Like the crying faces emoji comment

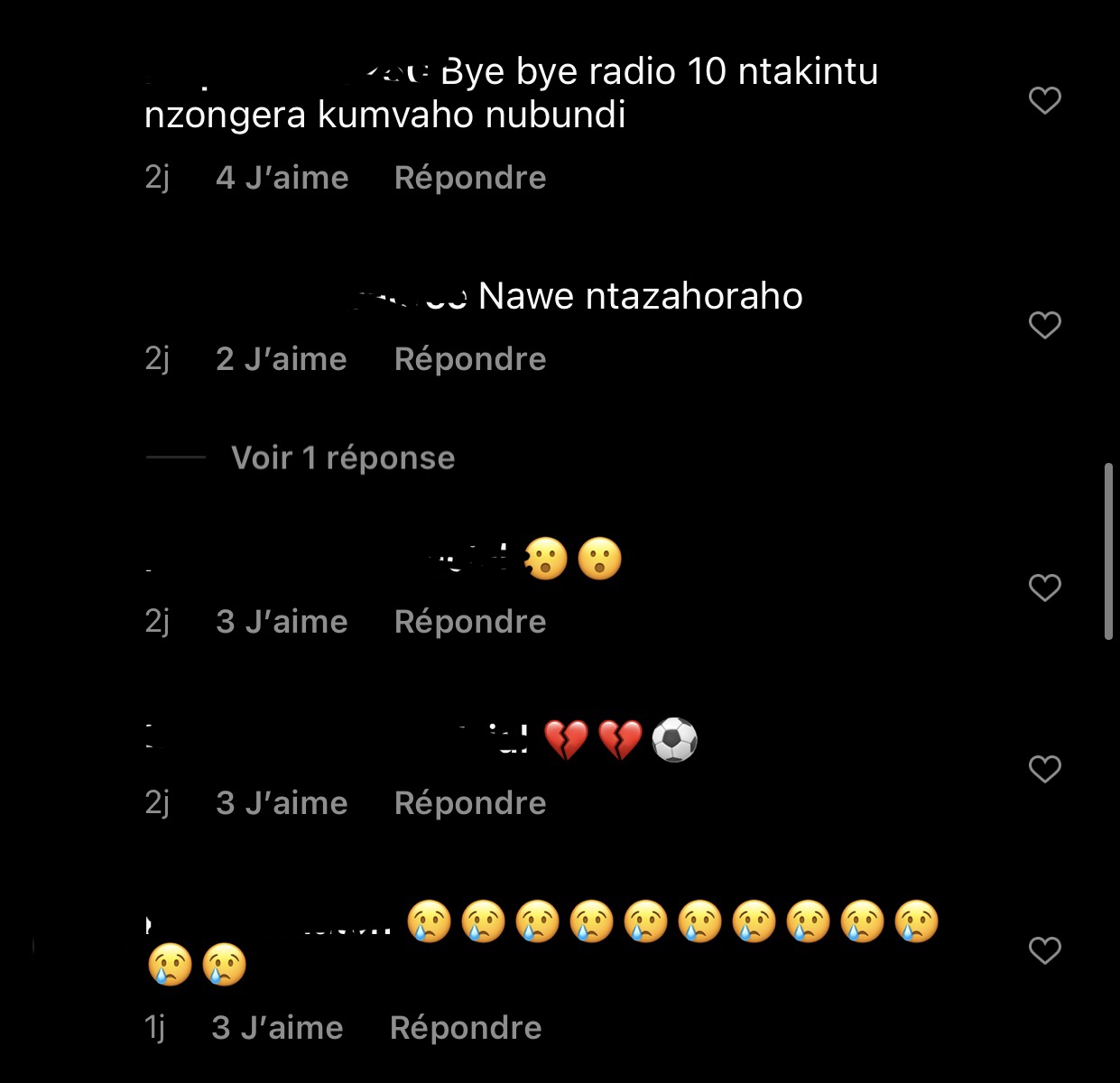1044,950
